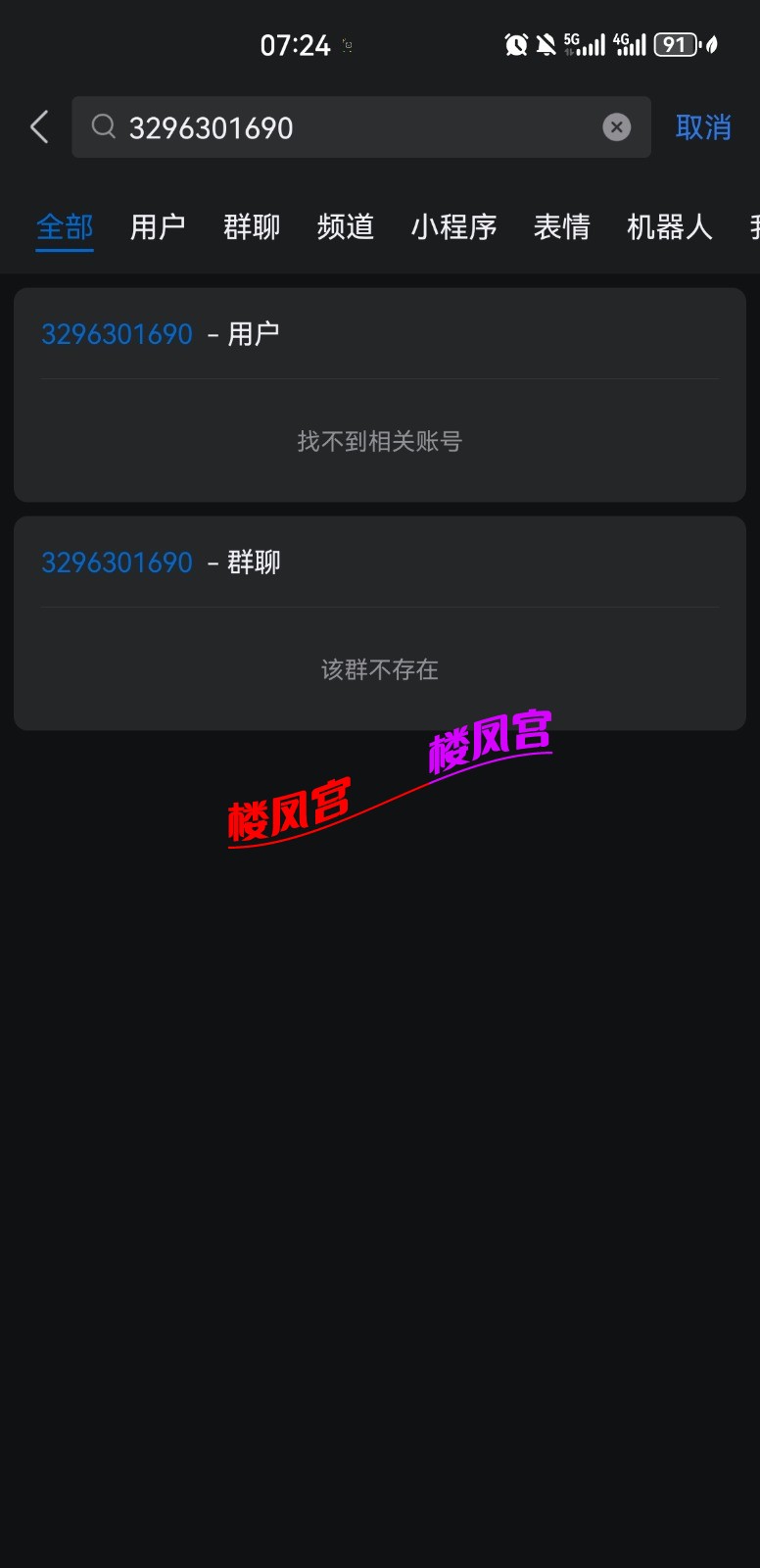This screenshot has height=1568, width=760.
Task: Clear the search query using the X icon
Action: pos(616,126)
